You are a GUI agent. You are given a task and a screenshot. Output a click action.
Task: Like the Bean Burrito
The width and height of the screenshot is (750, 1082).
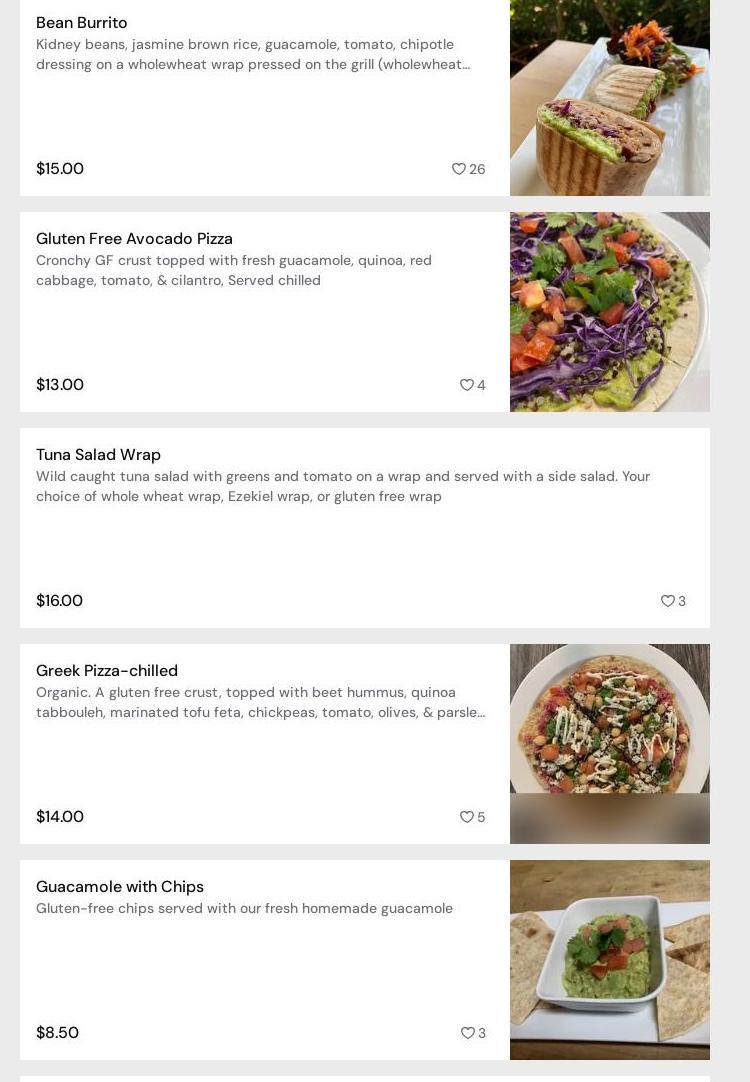(x=459, y=169)
